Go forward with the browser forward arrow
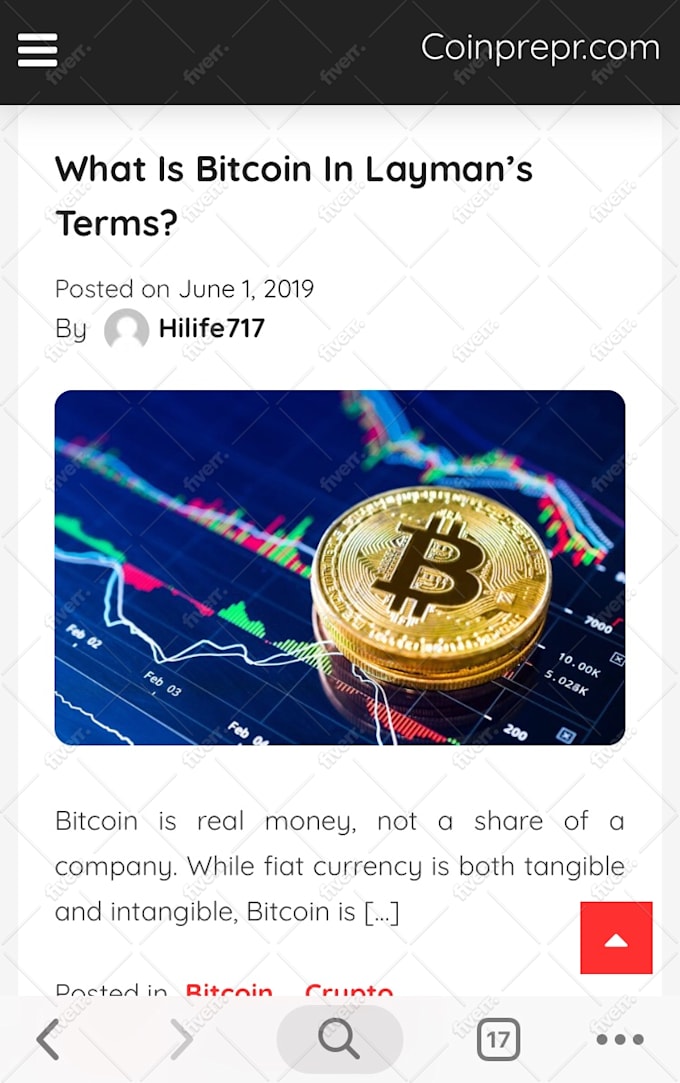 click(181, 1040)
